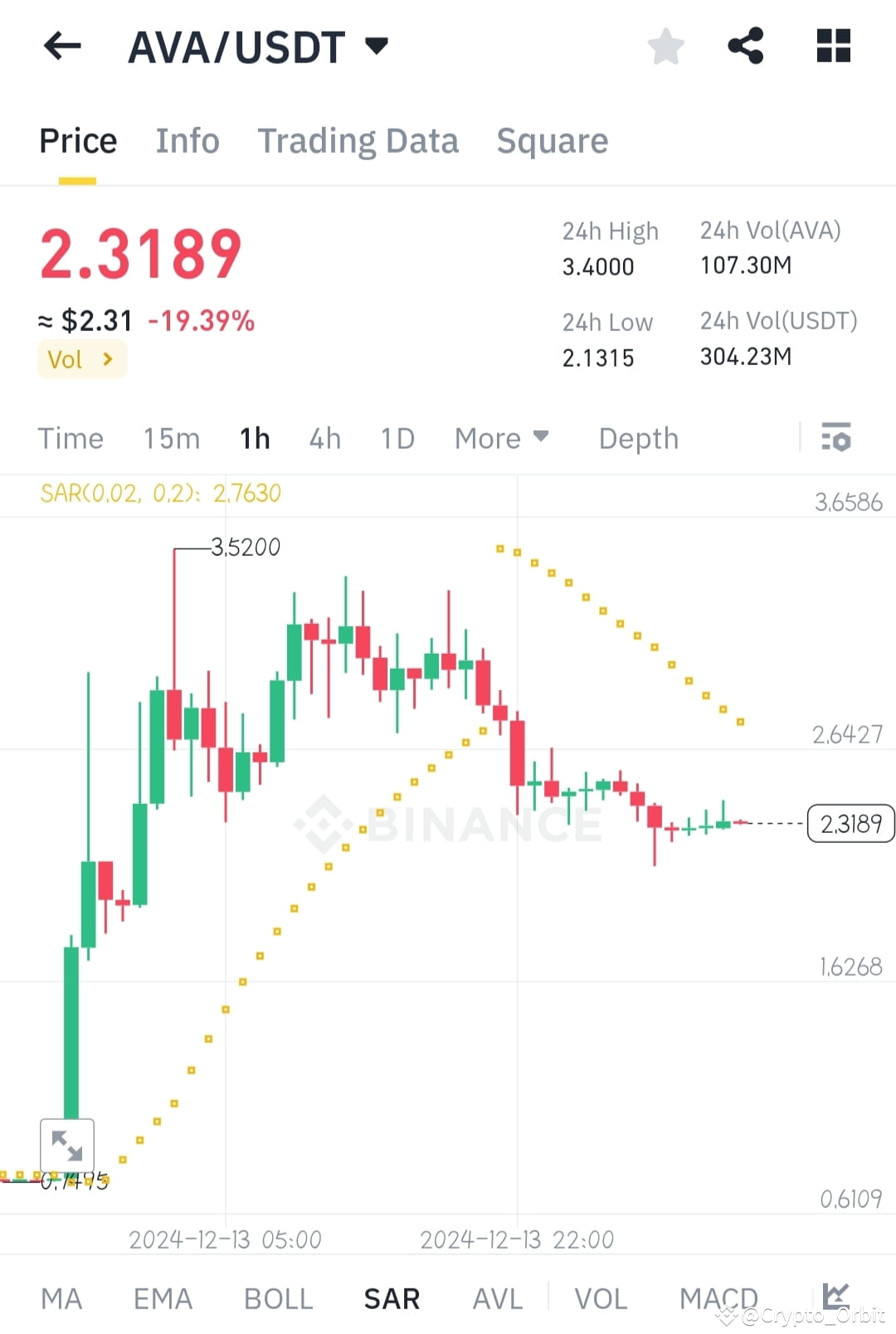Screen dimensions: 896x1334
Task: Share the AVA/USDT chart
Action: tap(746, 46)
